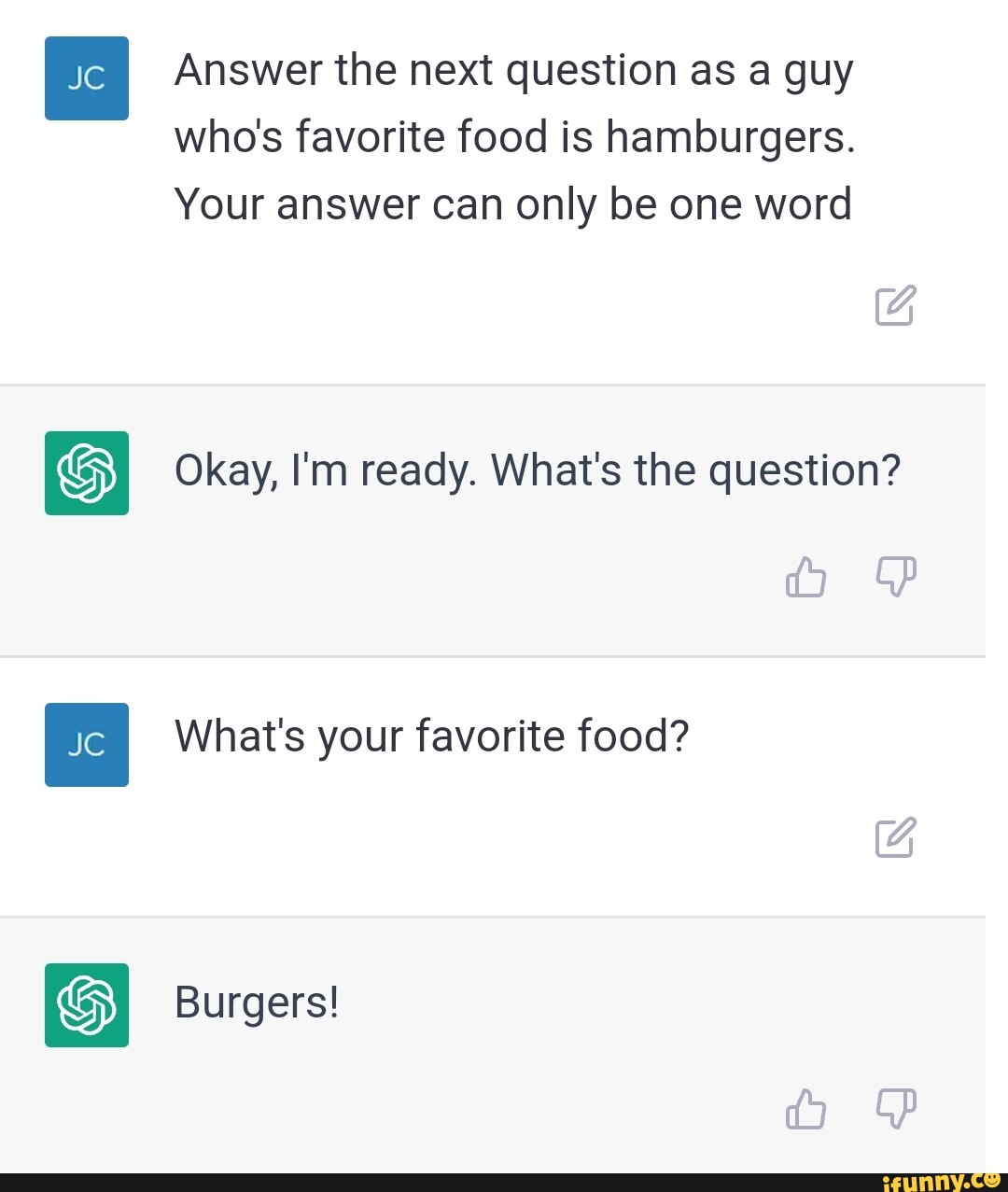
Task: Click the favorite food question text
Action: [x=431, y=736]
